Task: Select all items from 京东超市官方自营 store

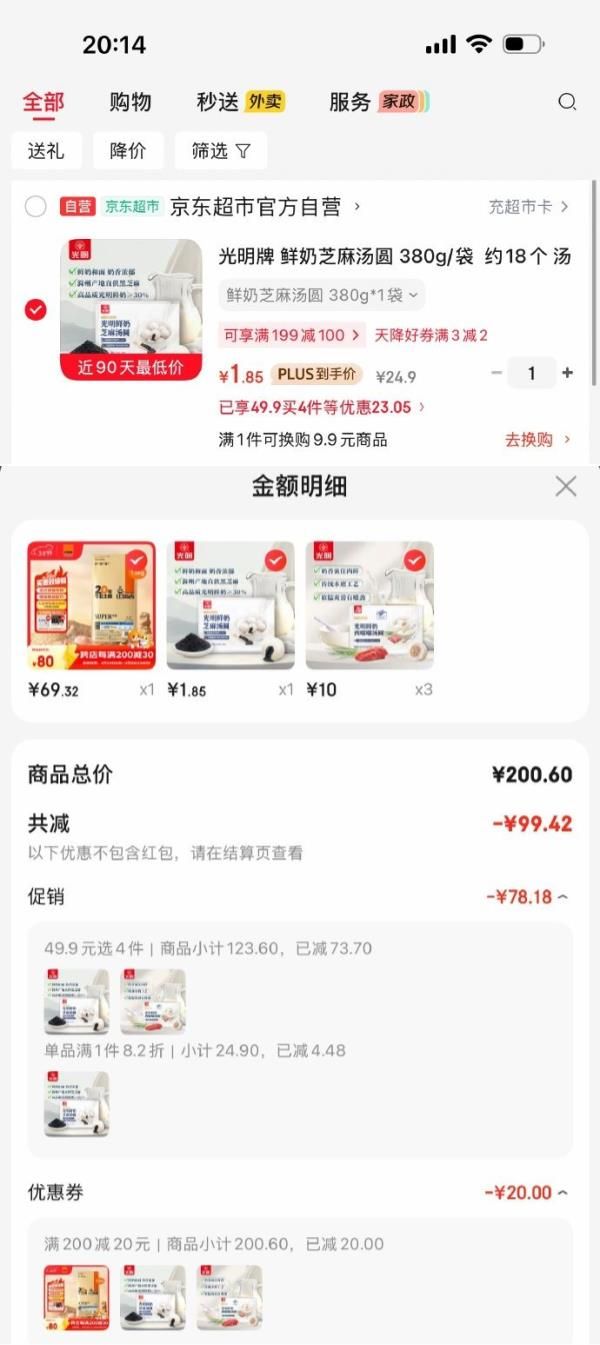Action: point(36,207)
